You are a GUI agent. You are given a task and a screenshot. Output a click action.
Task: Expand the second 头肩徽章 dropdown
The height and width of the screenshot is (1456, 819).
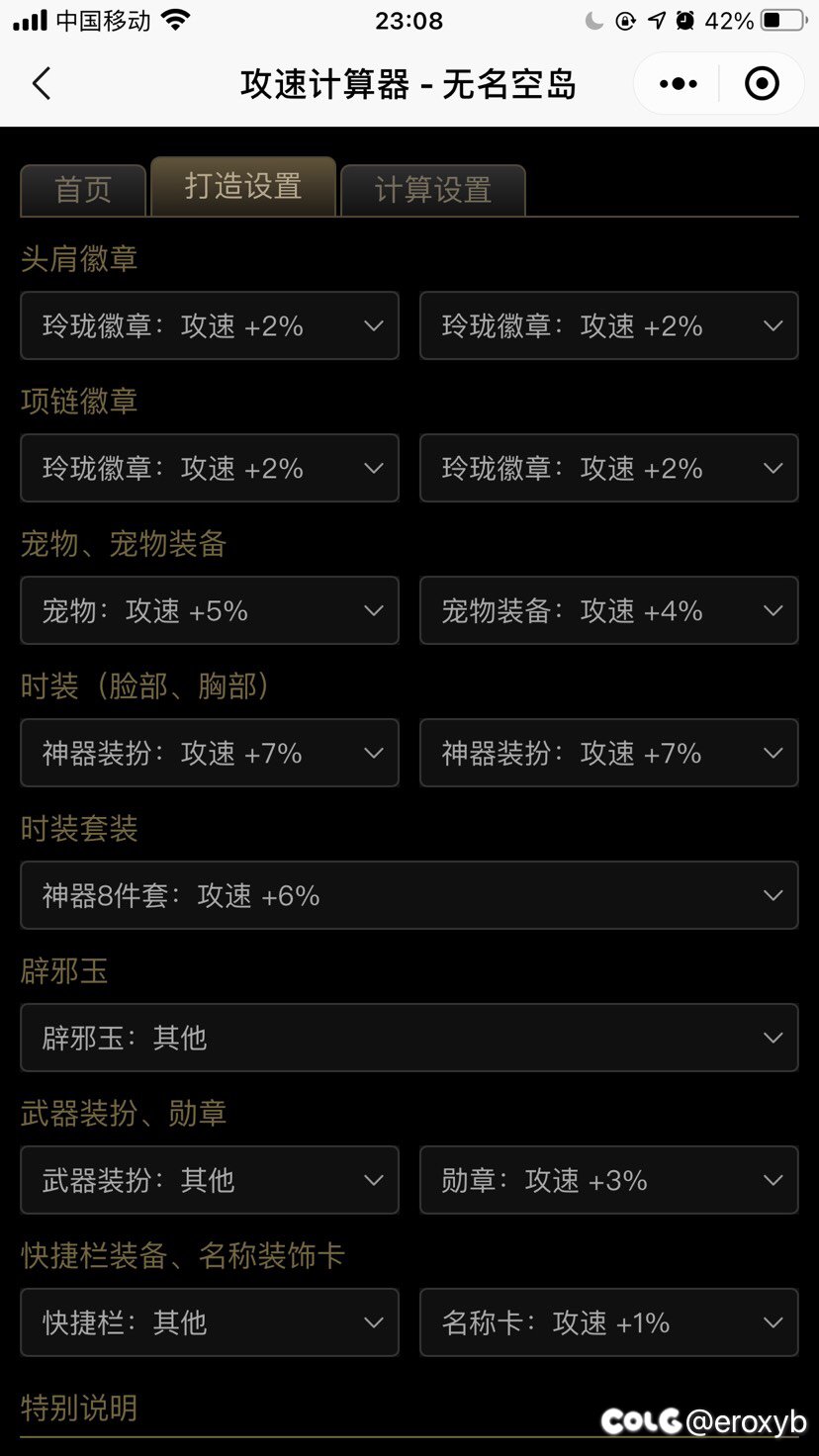(x=609, y=325)
